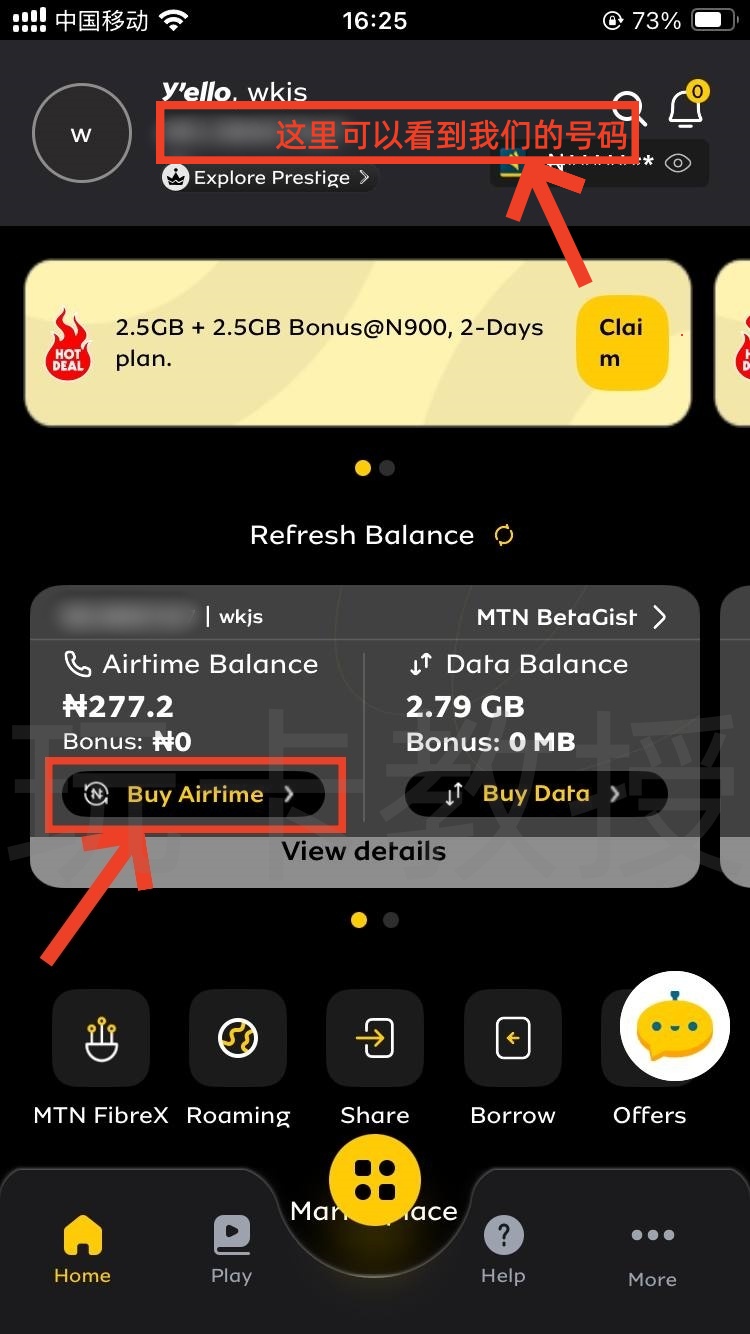Open the Help tab
Screen dimensions: 750x1334
[503, 1248]
